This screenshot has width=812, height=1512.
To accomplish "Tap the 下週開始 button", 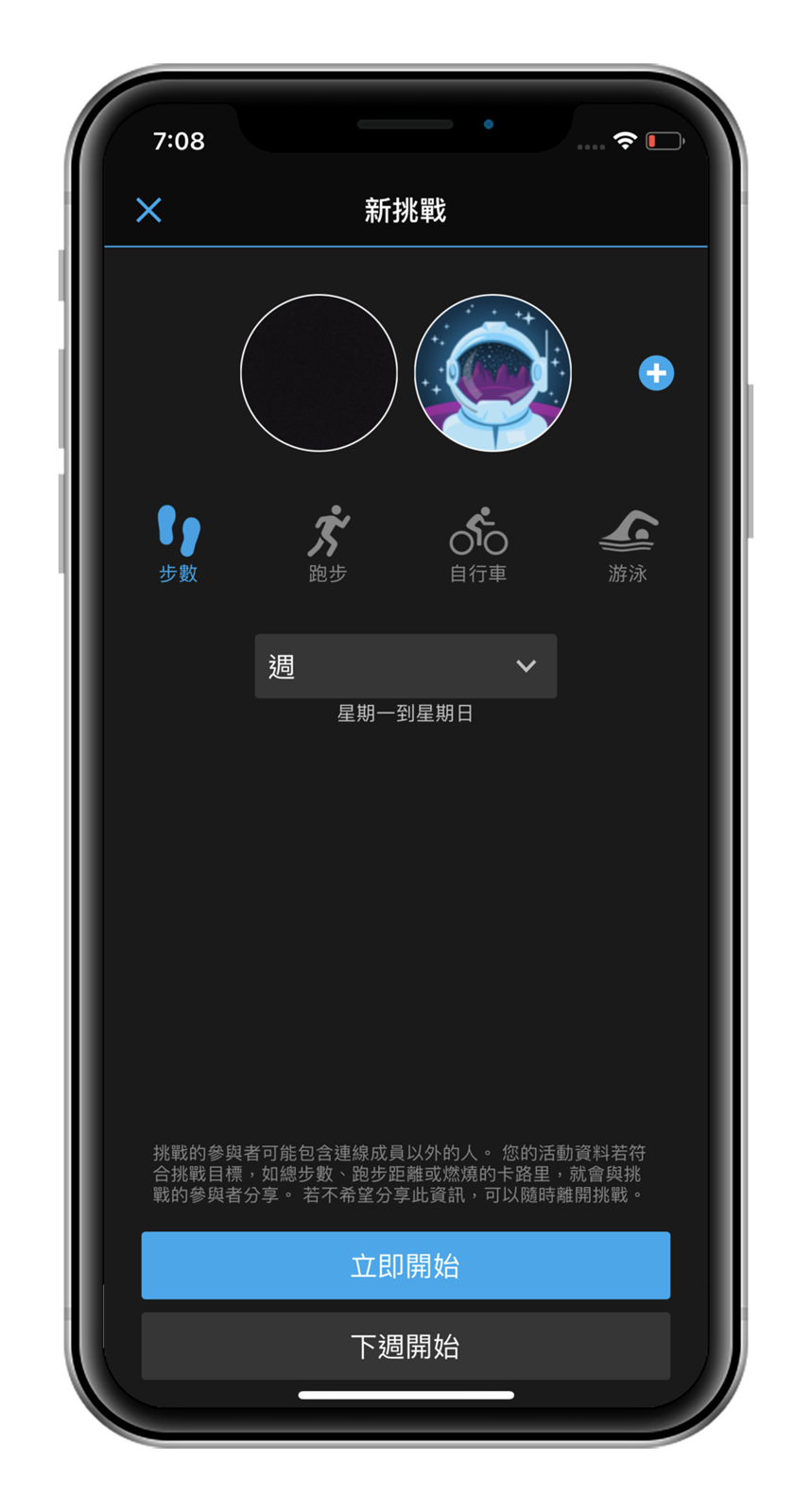I will click(406, 1346).
